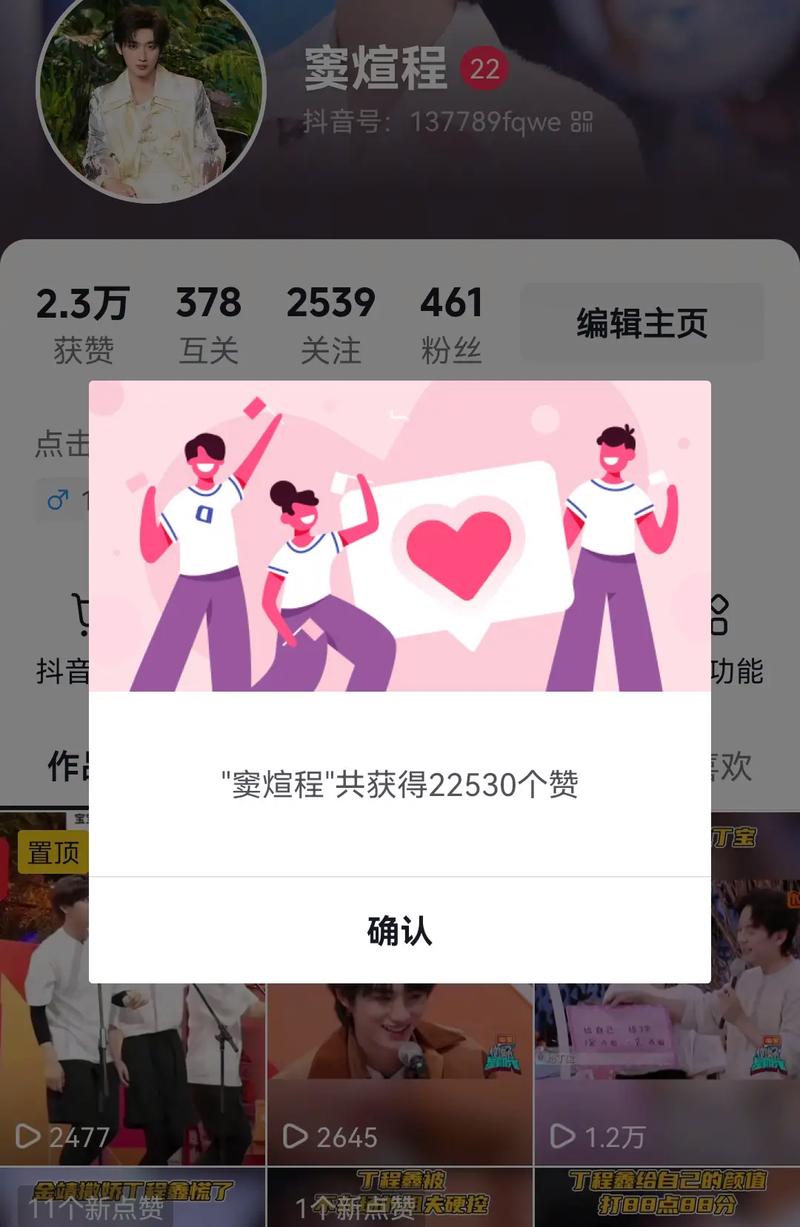Screen dimensions: 800x1227
Task: Open the 粉丝 followers list
Action: [x=451, y=324]
